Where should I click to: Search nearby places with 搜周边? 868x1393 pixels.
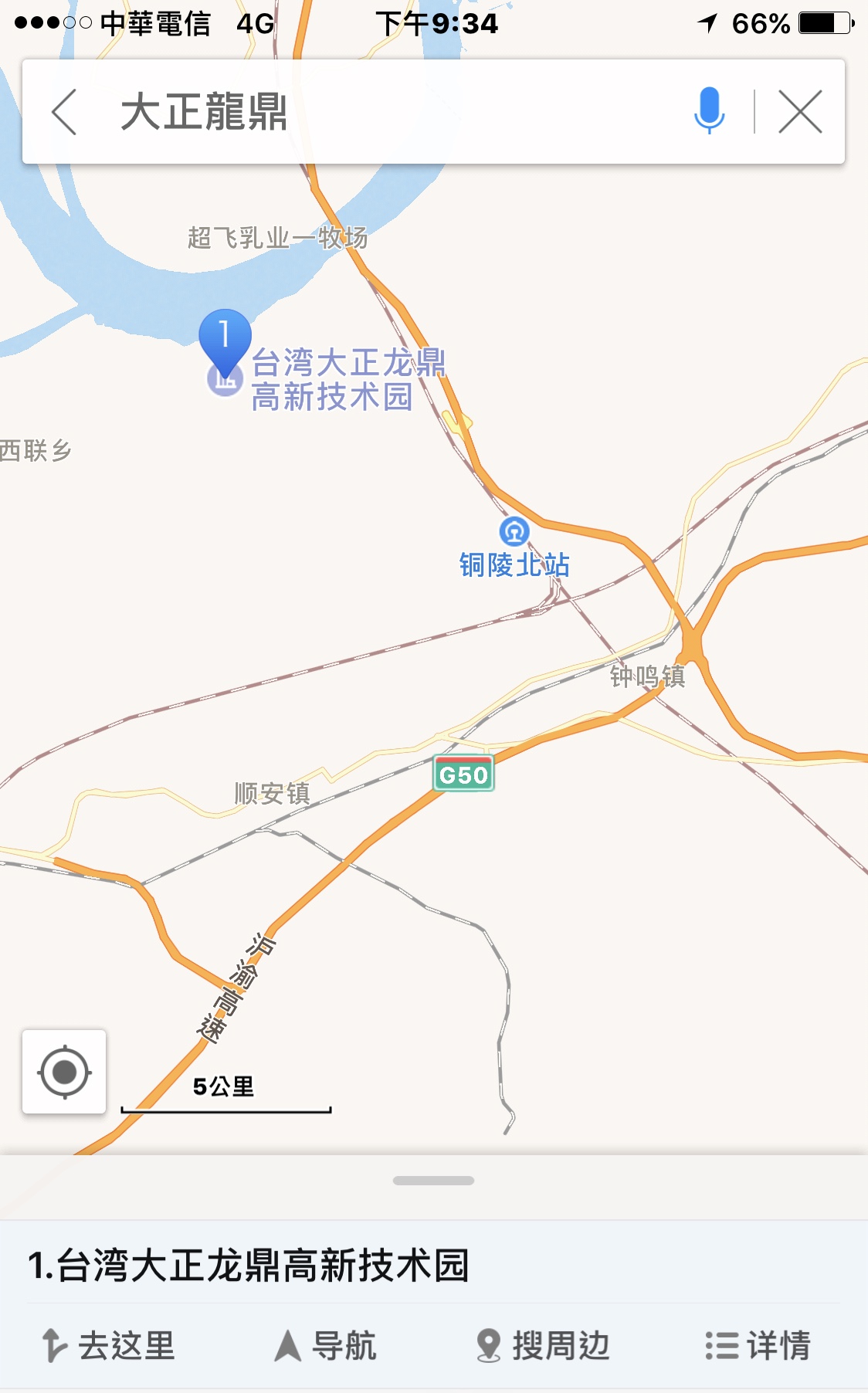[x=542, y=1346]
